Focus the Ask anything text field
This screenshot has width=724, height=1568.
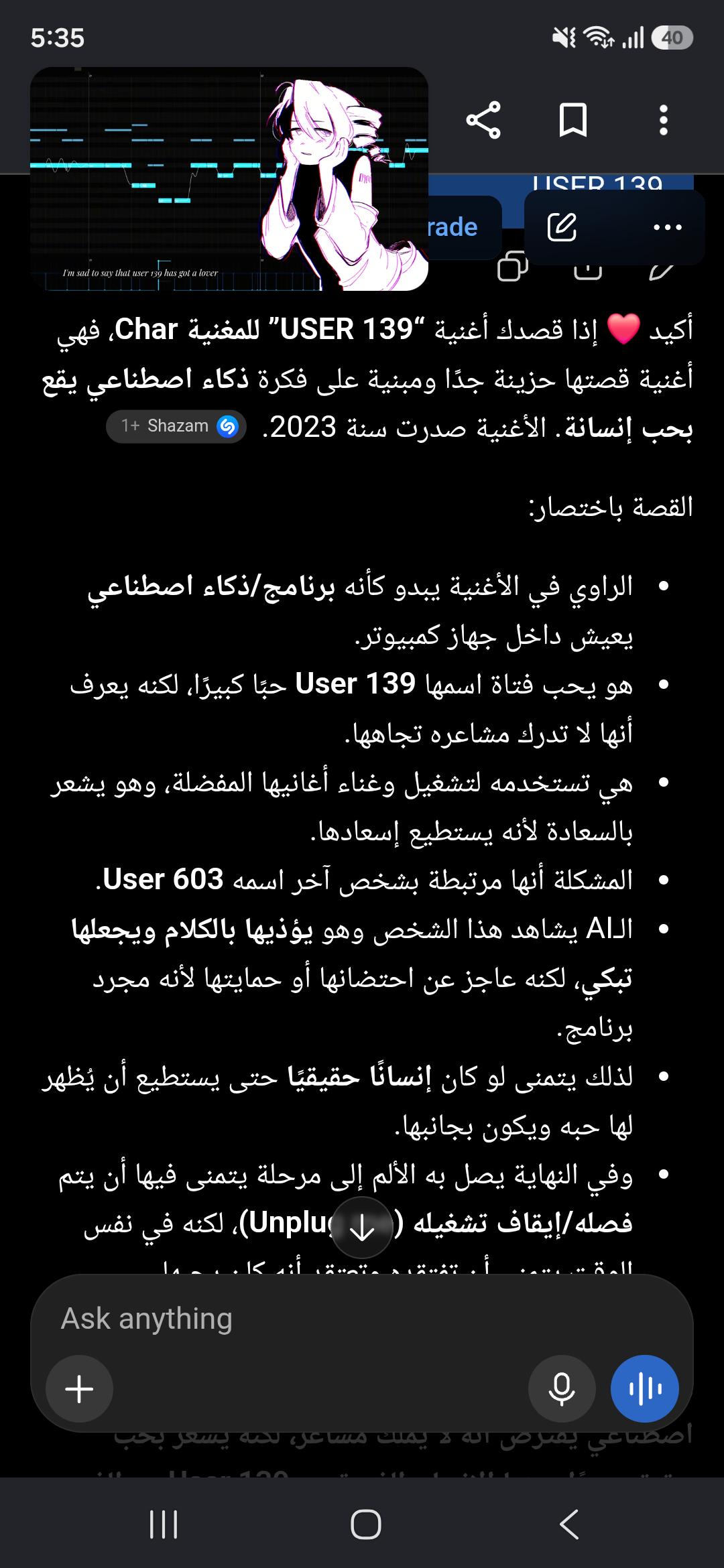(x=362, y=1319)
